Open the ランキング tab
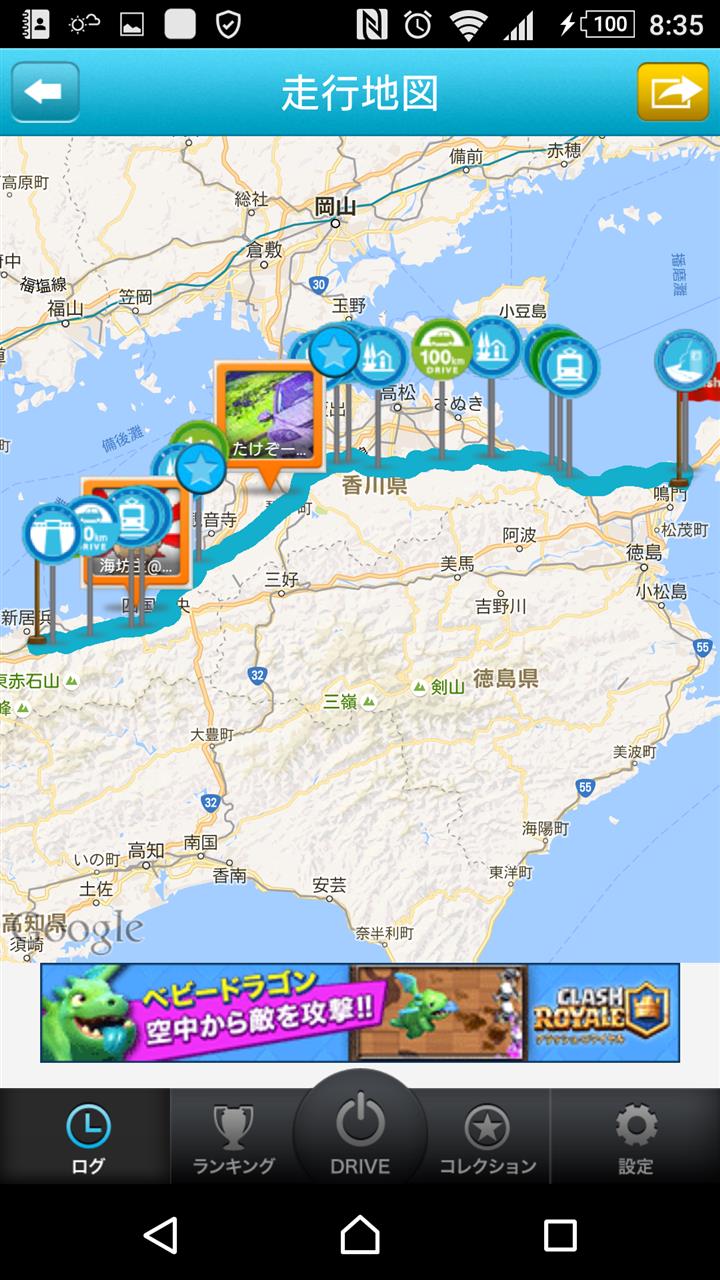 tap(234, 1138)
